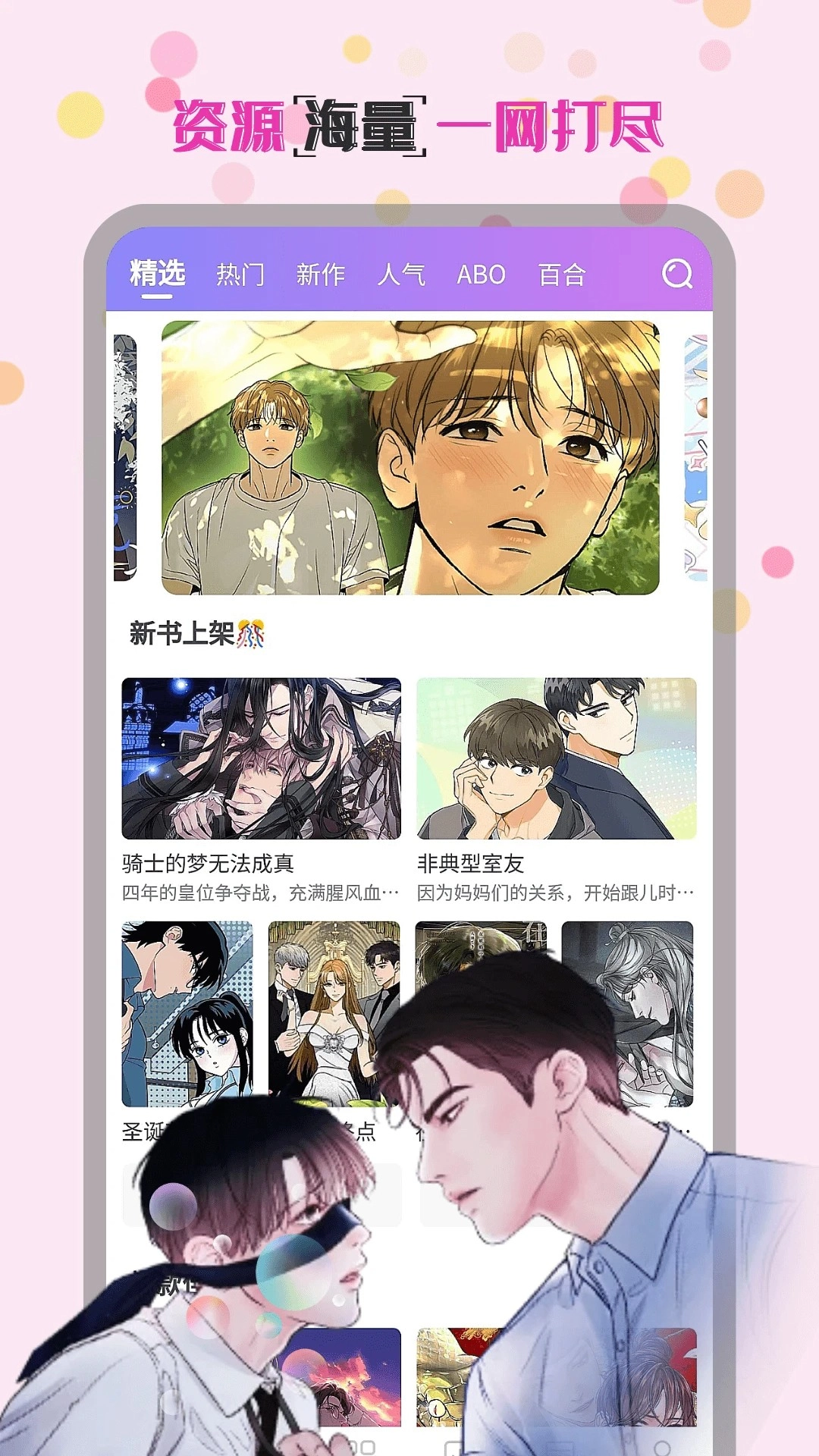
Task: Switch to the 新作 tab
Action: (322, 275)
